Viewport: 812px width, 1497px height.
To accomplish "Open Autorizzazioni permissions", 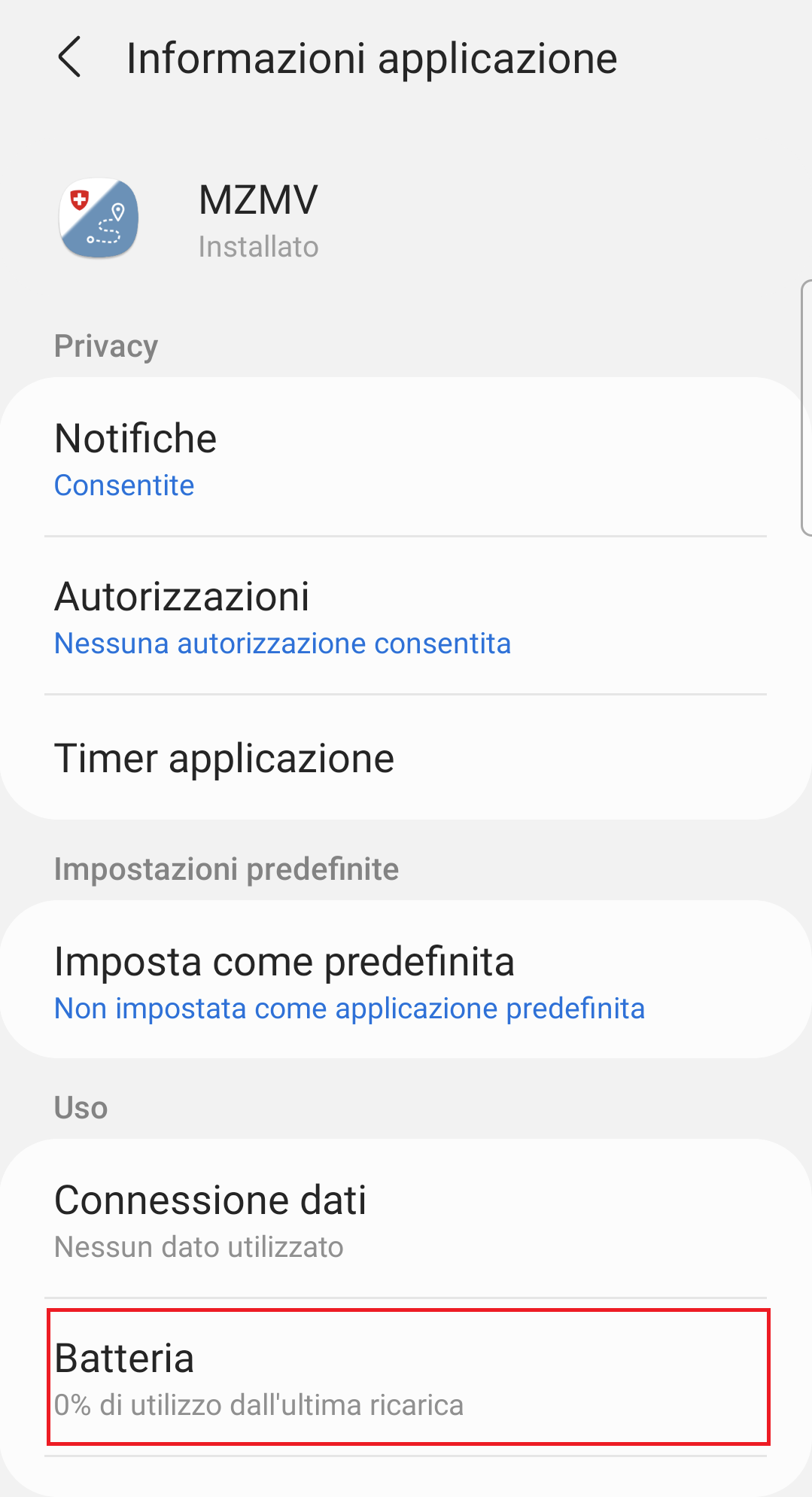I will tap(406, 615).
